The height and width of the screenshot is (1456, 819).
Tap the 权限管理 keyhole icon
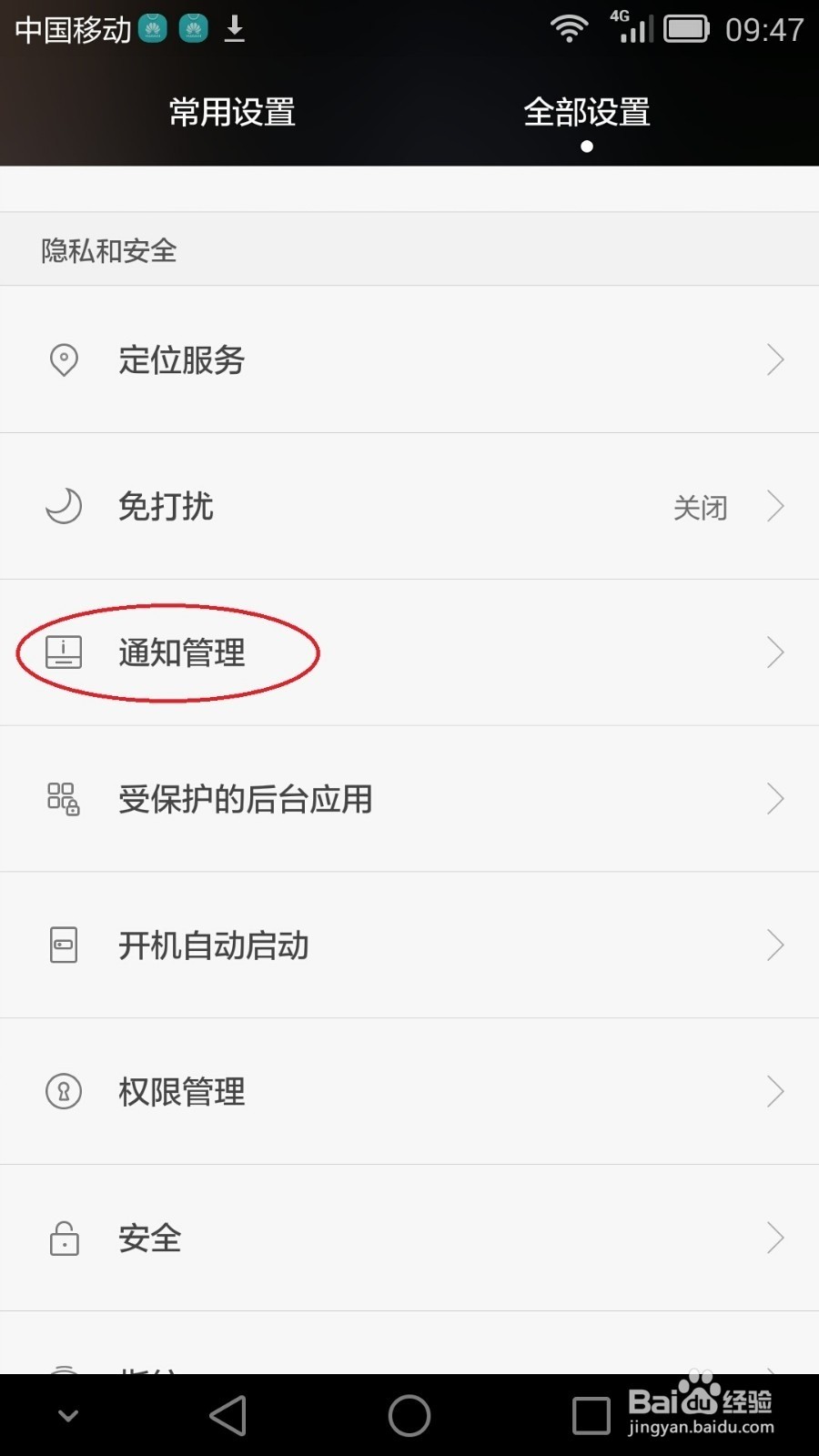pyautogui.click(x=62, y=1091)
